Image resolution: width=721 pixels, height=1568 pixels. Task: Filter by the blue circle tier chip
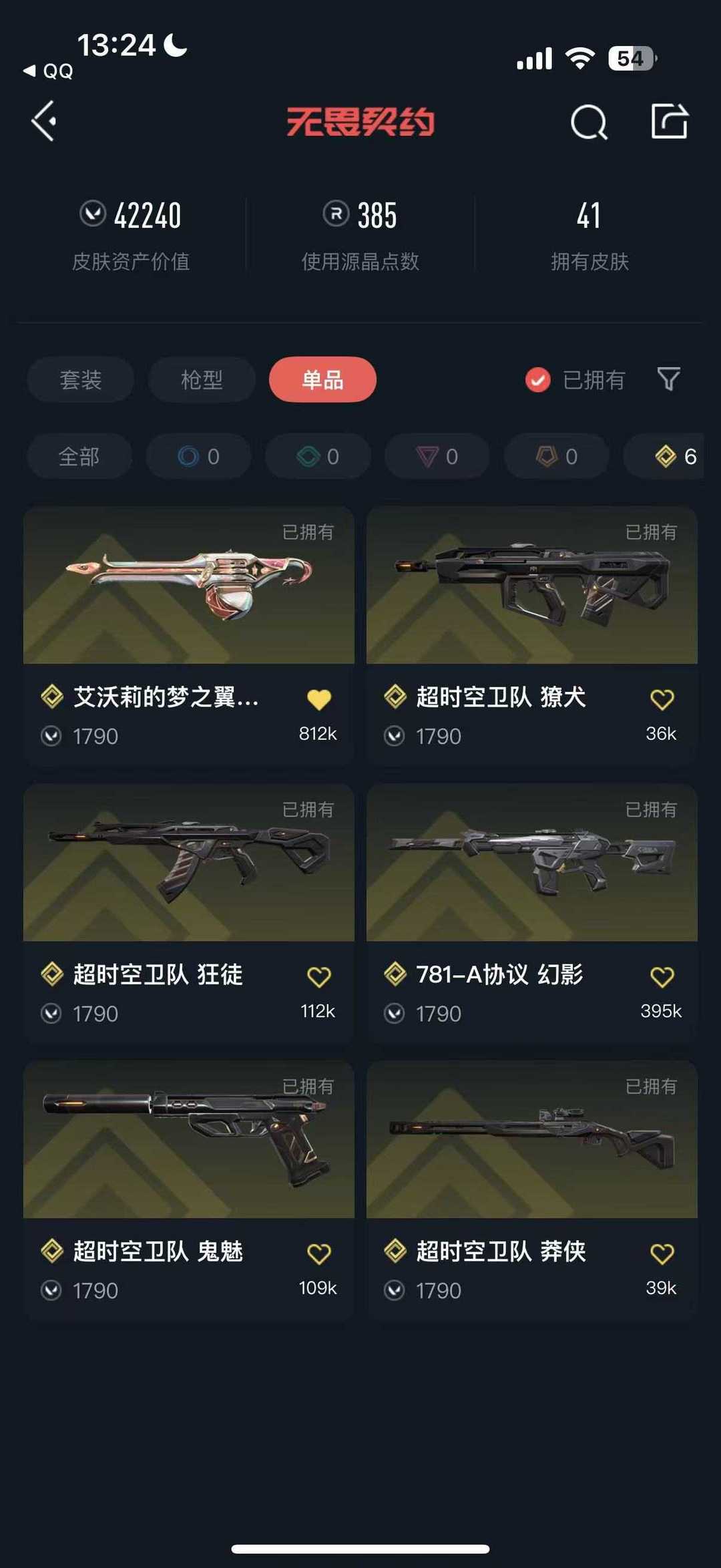(199, 456)
